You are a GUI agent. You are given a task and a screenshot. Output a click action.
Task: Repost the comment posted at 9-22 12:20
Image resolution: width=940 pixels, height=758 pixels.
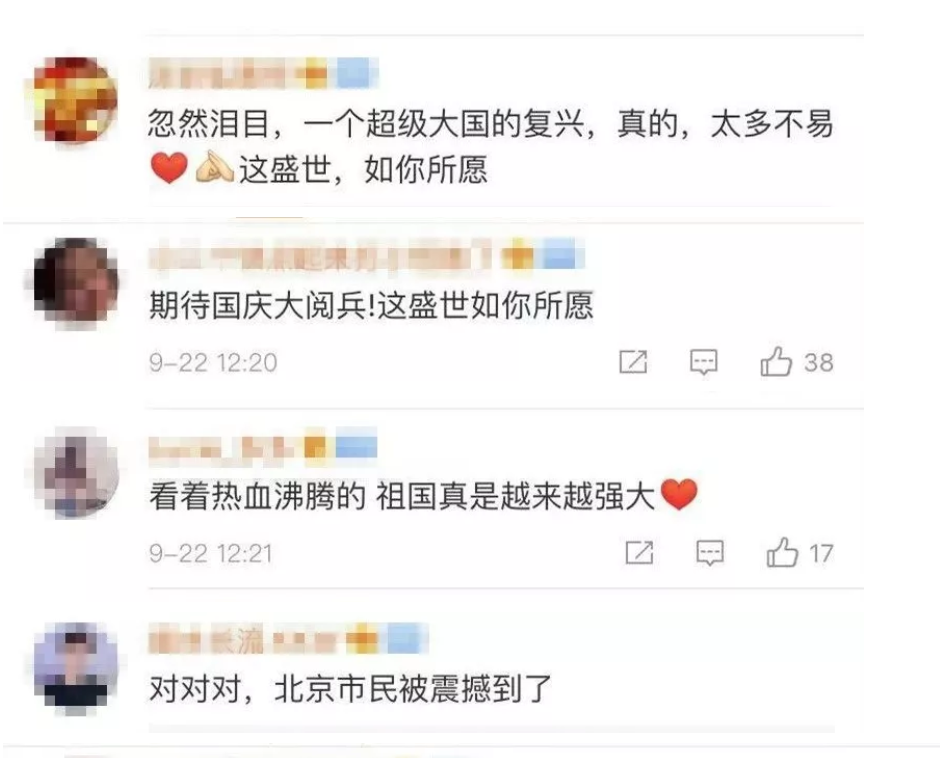(x=634, y=362)
